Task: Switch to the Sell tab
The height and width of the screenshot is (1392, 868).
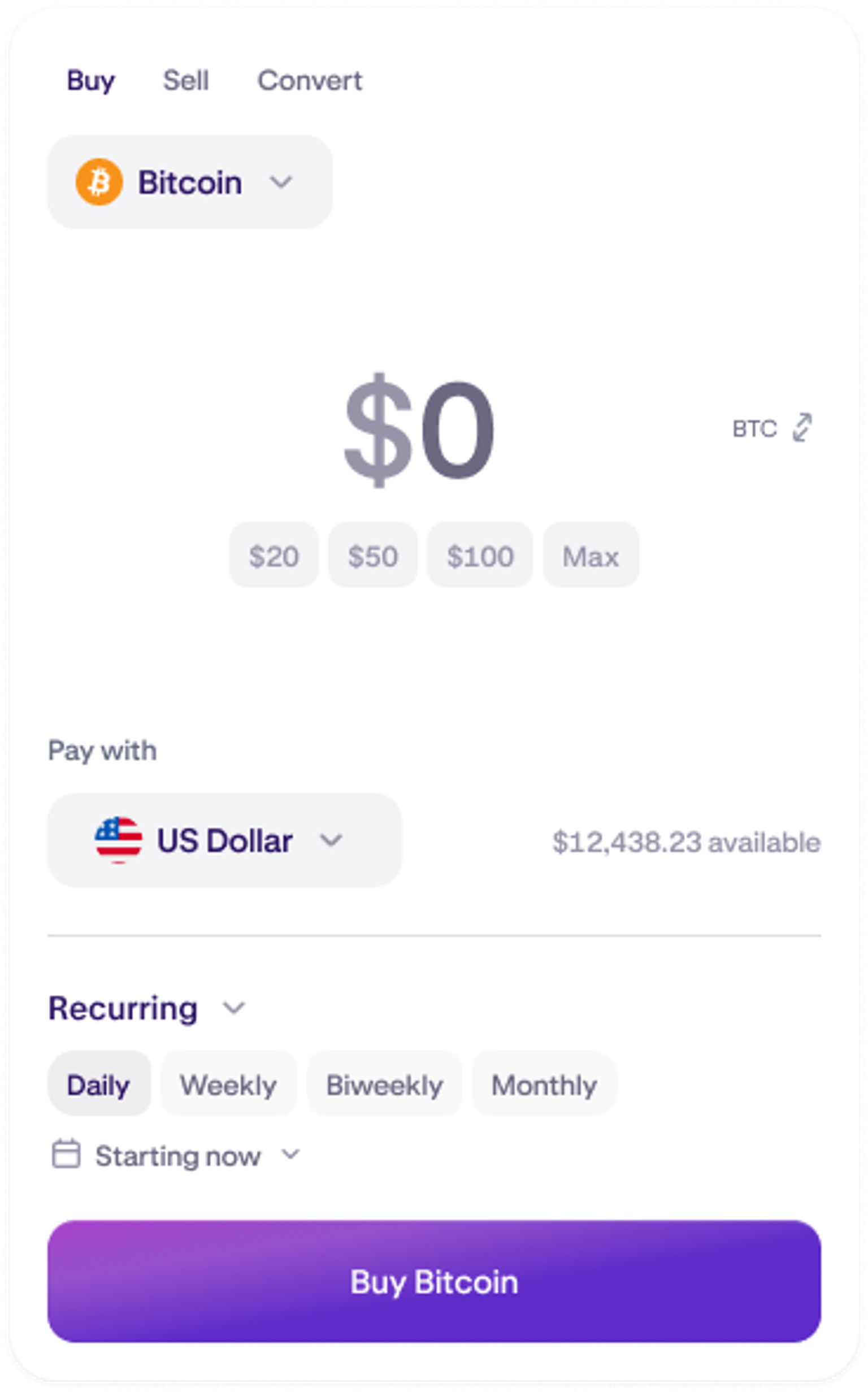Action: 186,80
